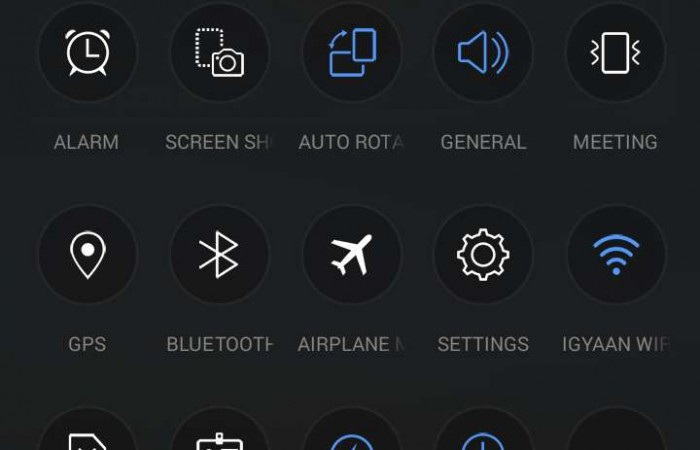Open Settings via gear icon
The image size is (700, 450).
[483, 255]
